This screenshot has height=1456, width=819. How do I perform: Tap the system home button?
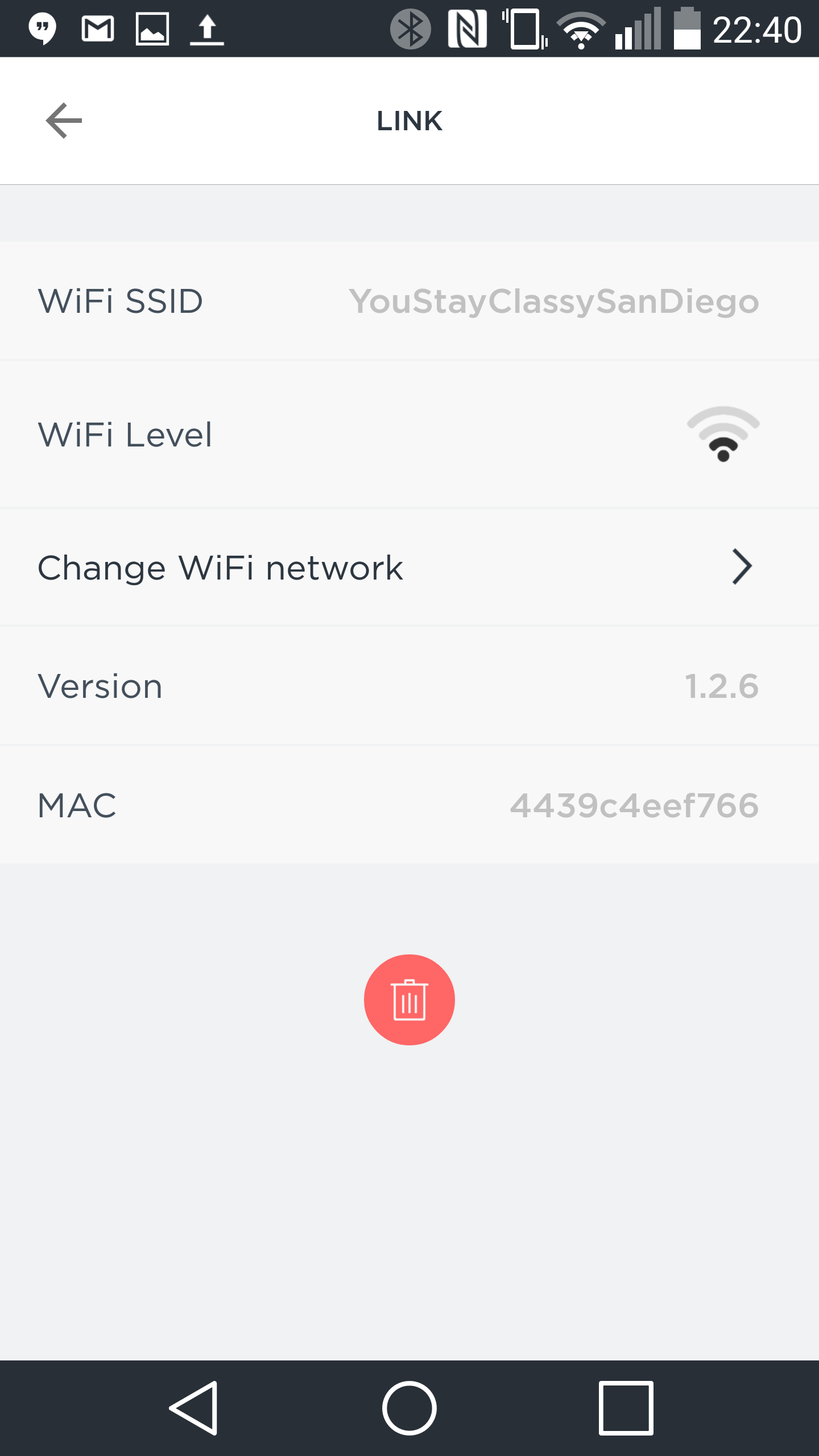[x=409, y=1408]
